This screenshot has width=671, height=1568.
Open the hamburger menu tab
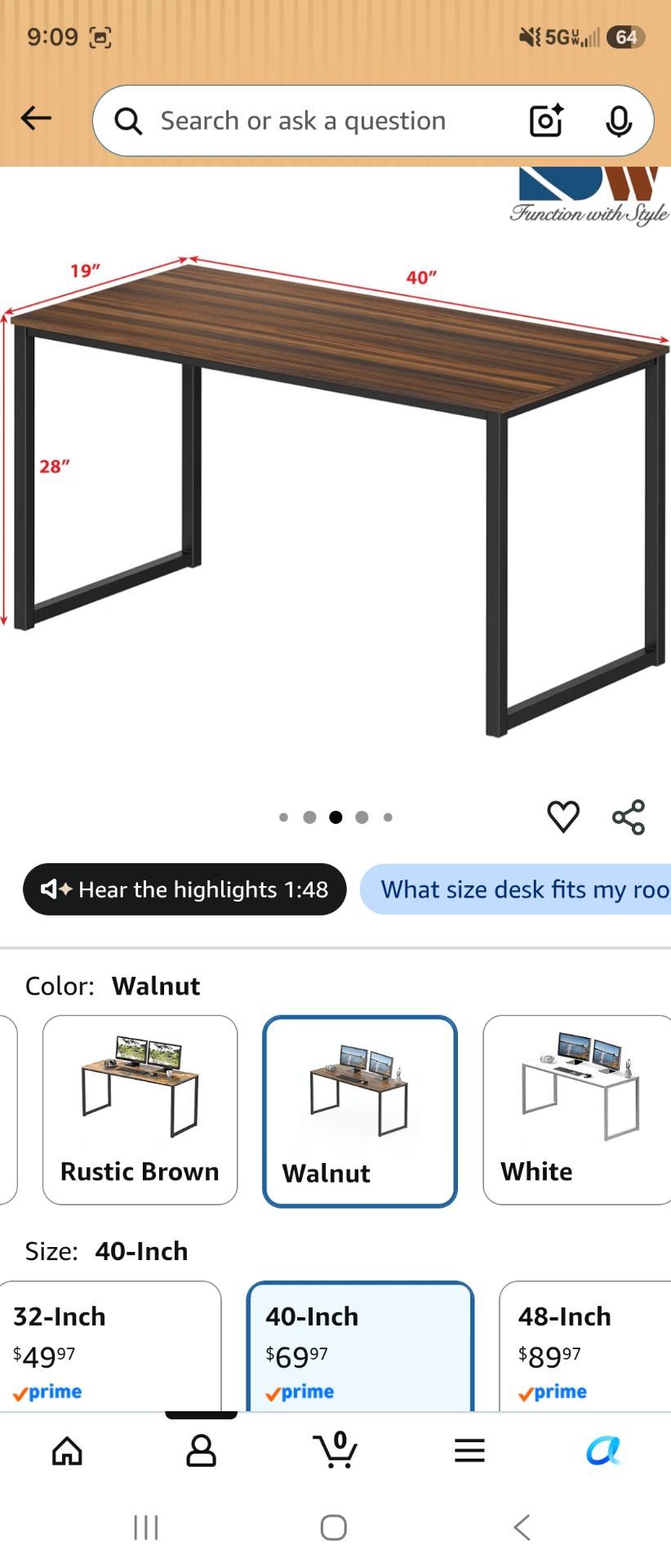[x=469, y=1451]
